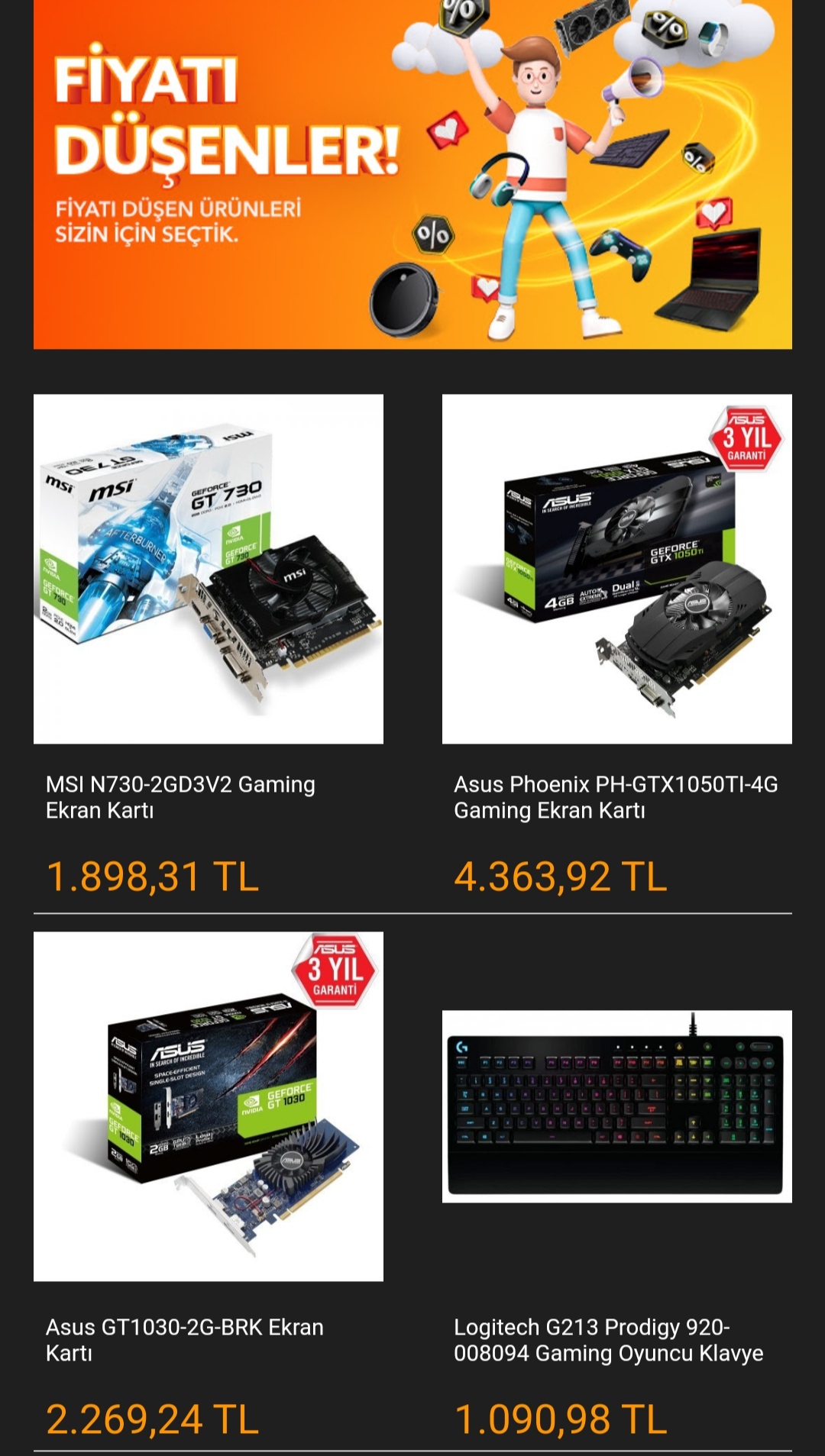The width and height of the screenshot is (825, 1456).
Task: View the Asus Phoenix PH-GTX1050TI-4G card
Action: [x=616, y=569]
